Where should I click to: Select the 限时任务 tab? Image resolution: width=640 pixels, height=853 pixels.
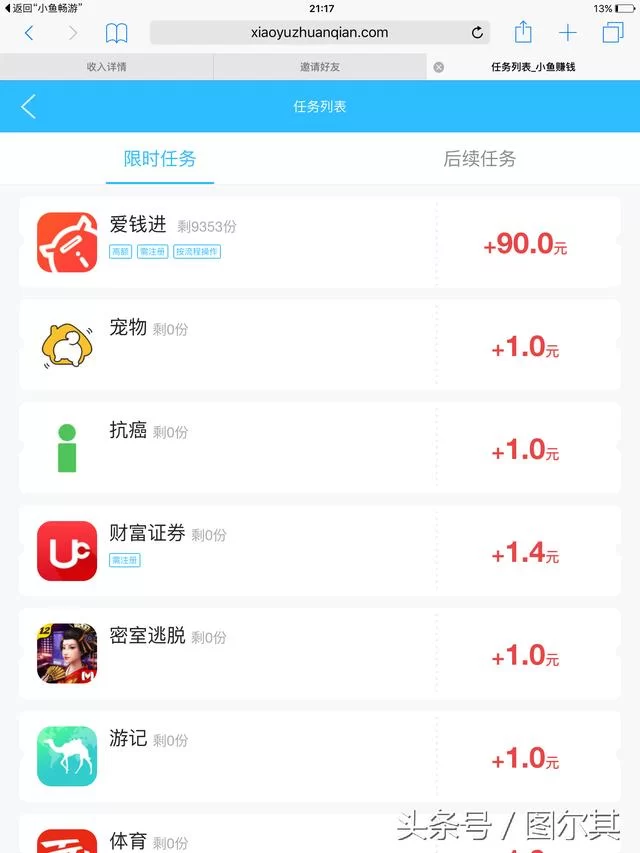coord(160,159)
